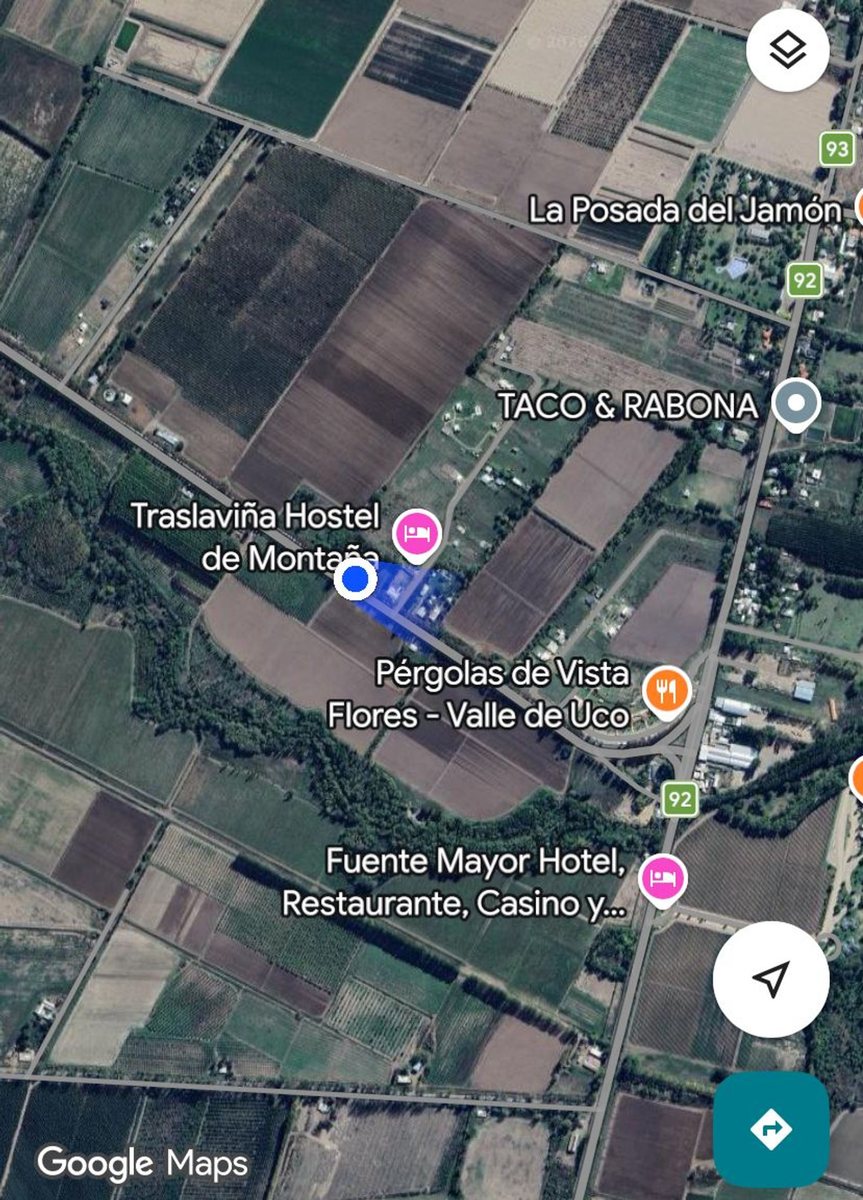Image resolution: width=863 pixels, height=1200 pixels.
Task: Open the Traslaviña Hostel de Montaña pin
Action: click(x=416, y=534)
